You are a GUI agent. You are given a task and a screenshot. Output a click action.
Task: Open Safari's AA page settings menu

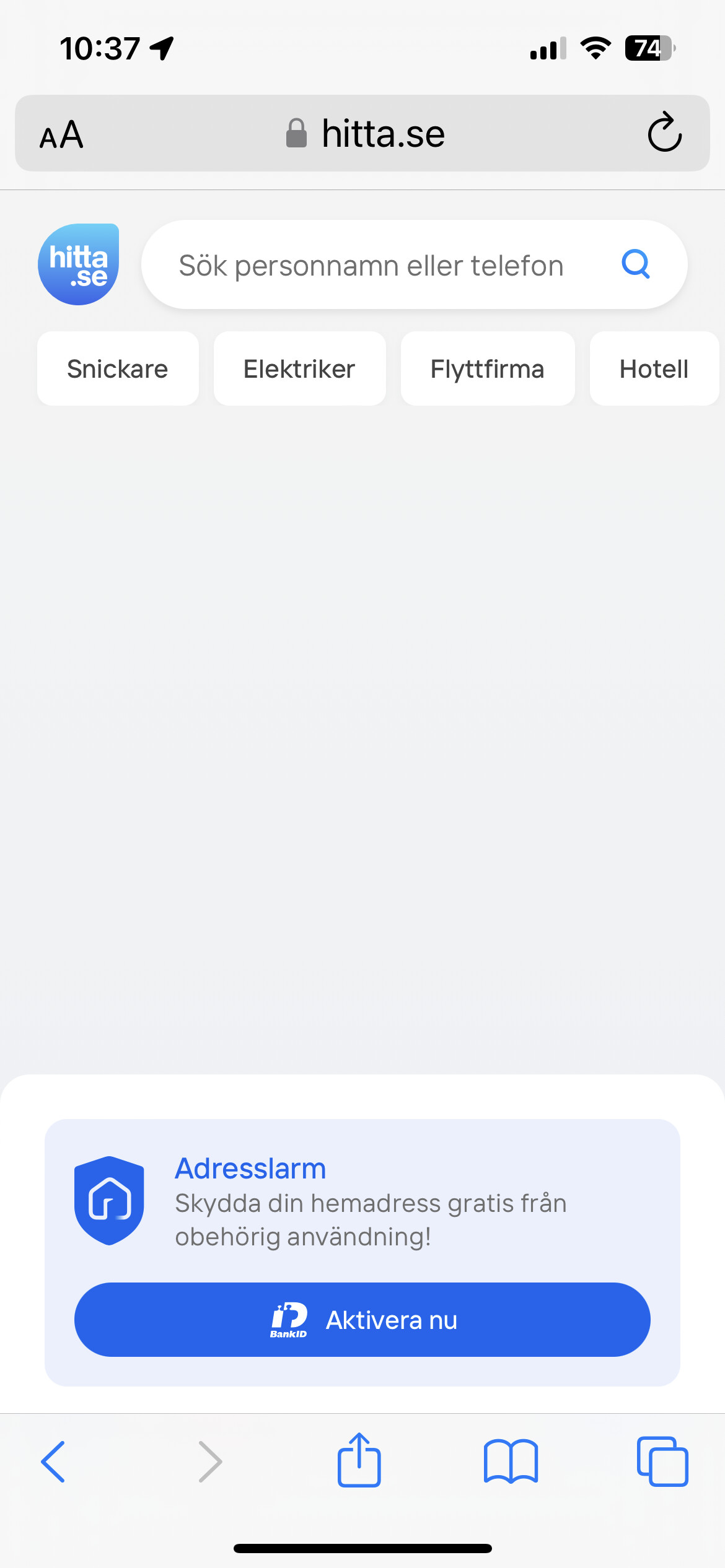tap(61, 134)
